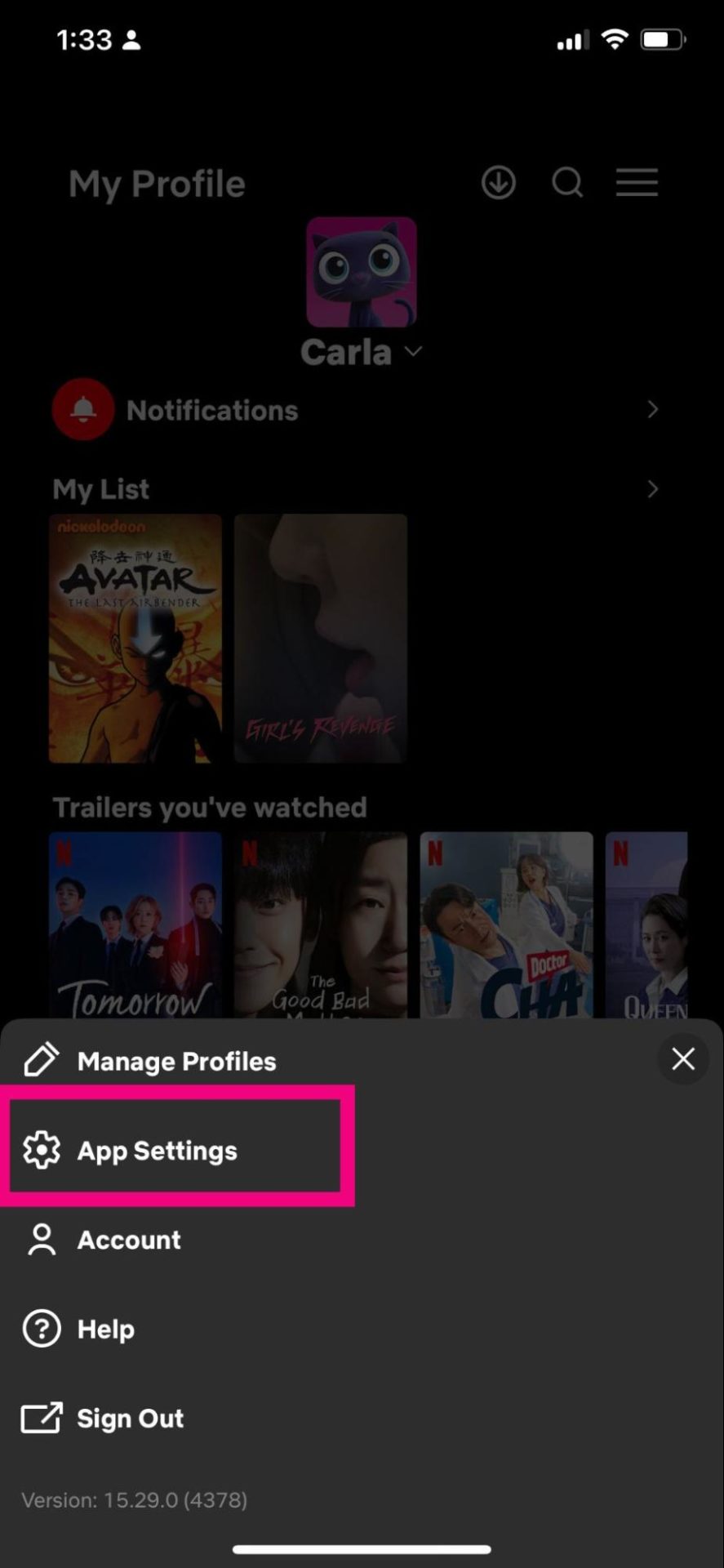Screen dimensions: 724x1568
Task: Close the bottom sheet menu
Action: [x=682, y=1059]
